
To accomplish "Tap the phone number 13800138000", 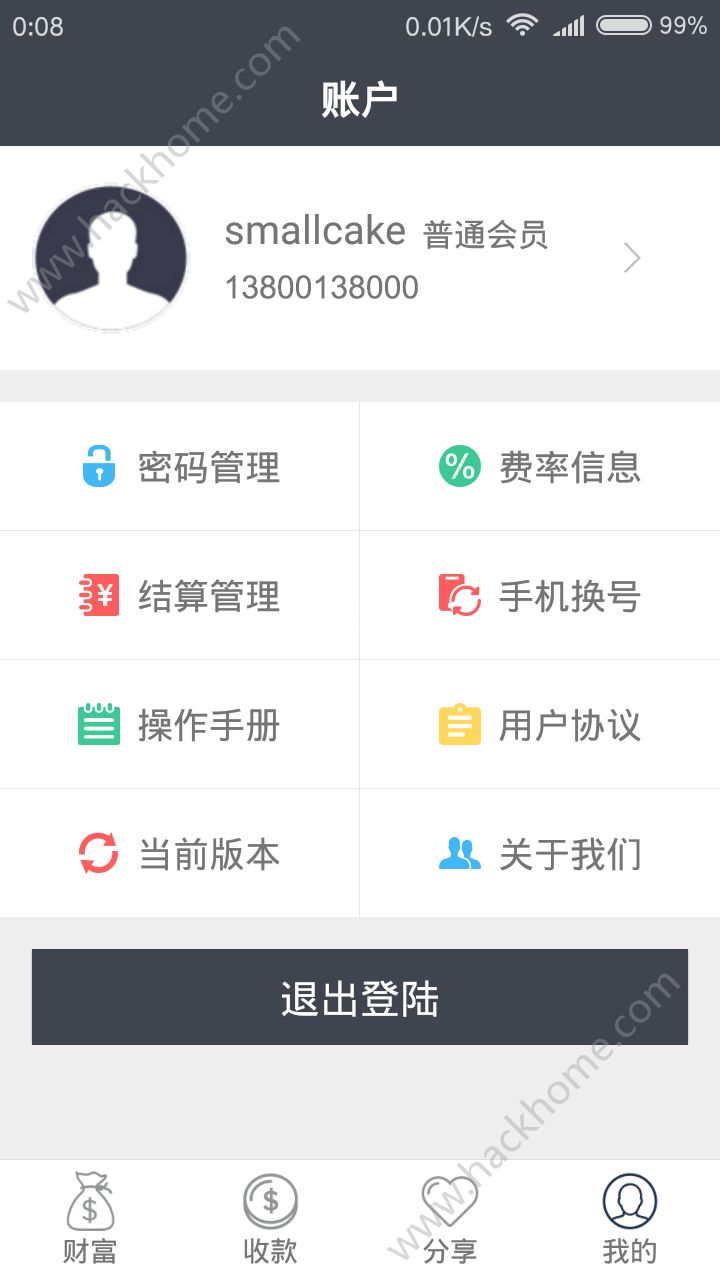I will [x=323, y=287].
